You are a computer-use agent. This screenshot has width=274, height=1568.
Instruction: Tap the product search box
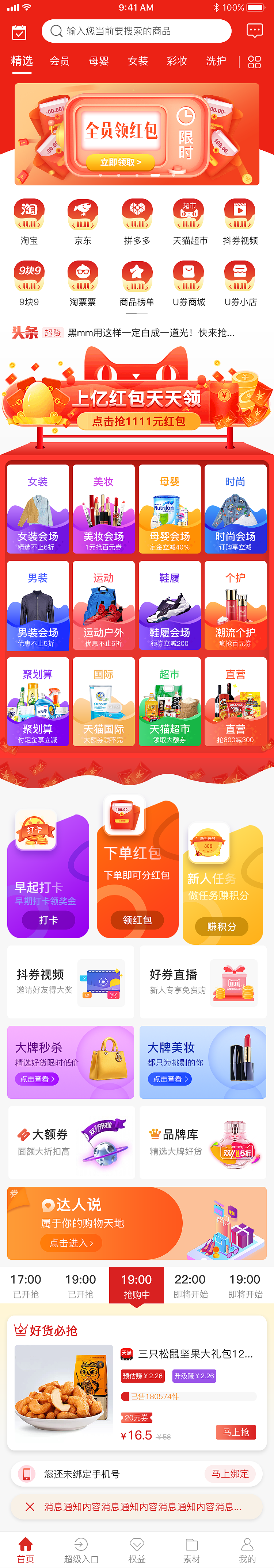136,31
